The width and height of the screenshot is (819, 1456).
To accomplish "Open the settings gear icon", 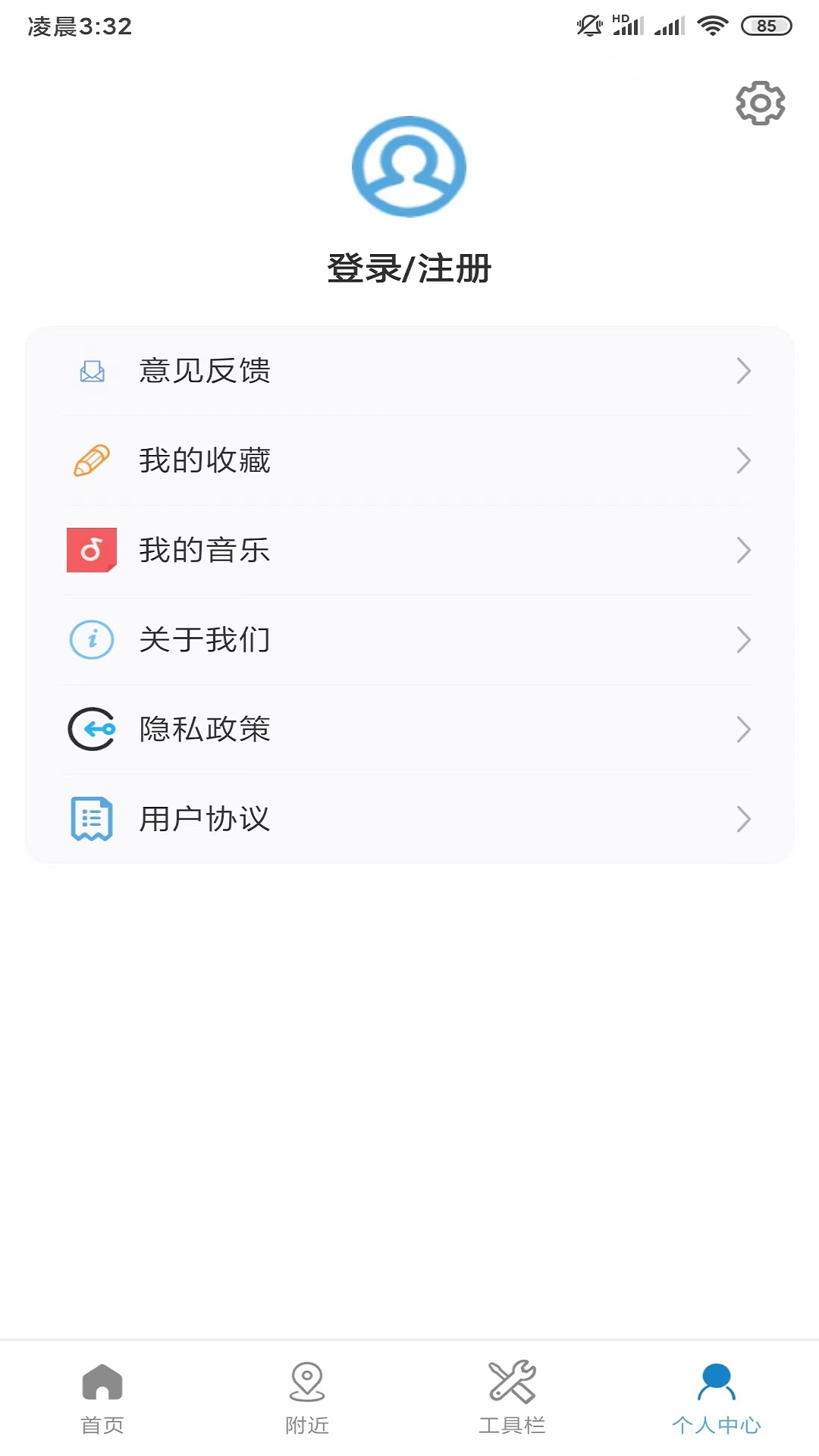I will tap(760, 103).
